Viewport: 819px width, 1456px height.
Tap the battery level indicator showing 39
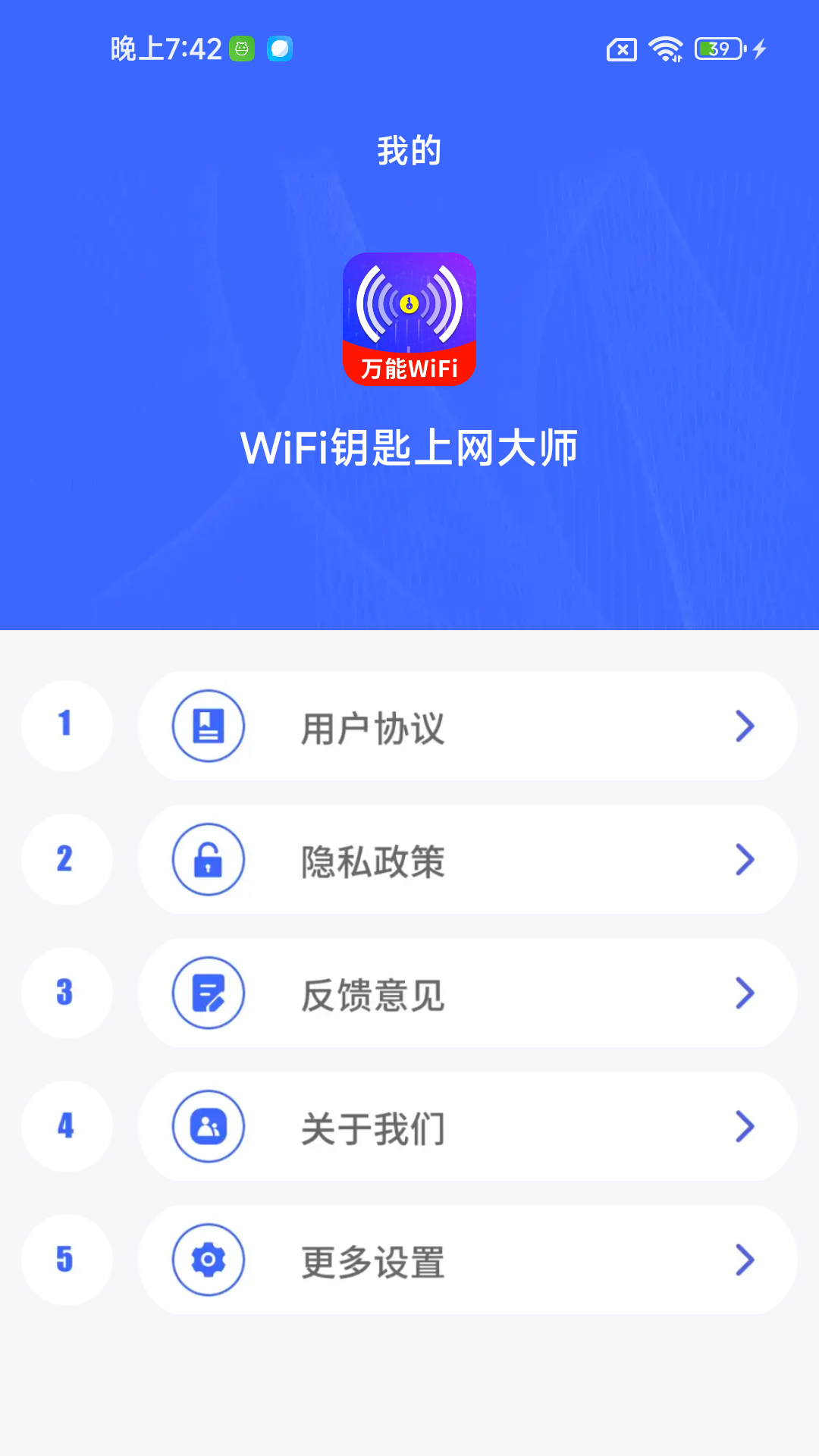[x=717, y=49]
